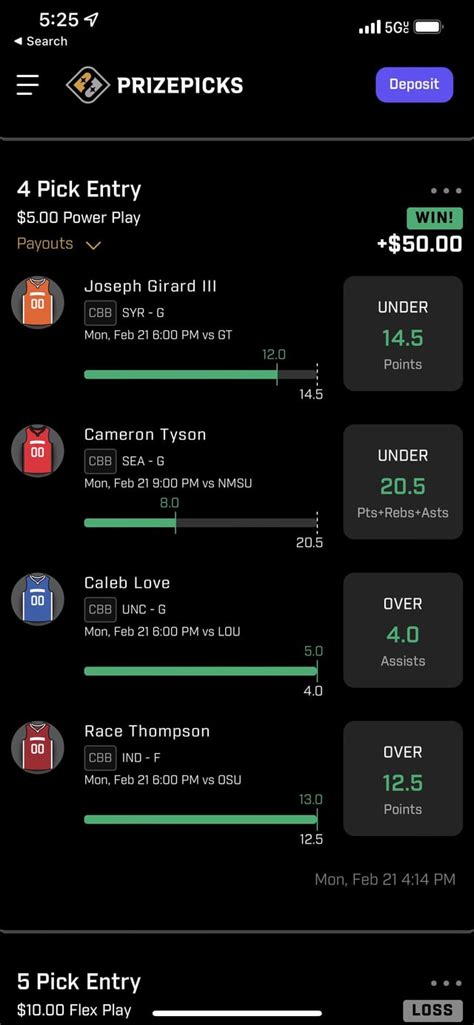The image size is (474, 1025).
Task: Tap the Deposit button
Action: 414,84
